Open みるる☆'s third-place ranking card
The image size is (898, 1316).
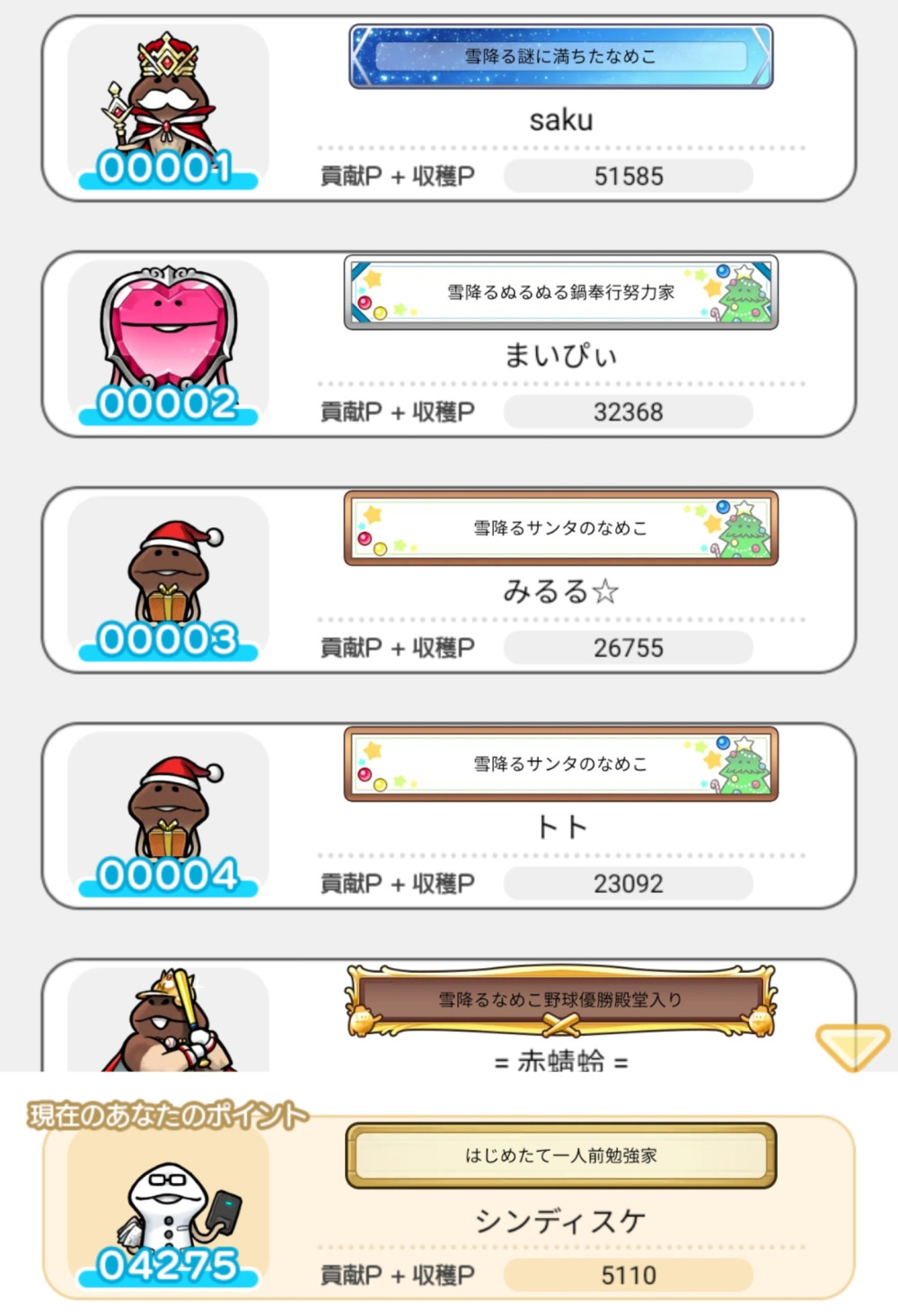click(x=449, y=580)
